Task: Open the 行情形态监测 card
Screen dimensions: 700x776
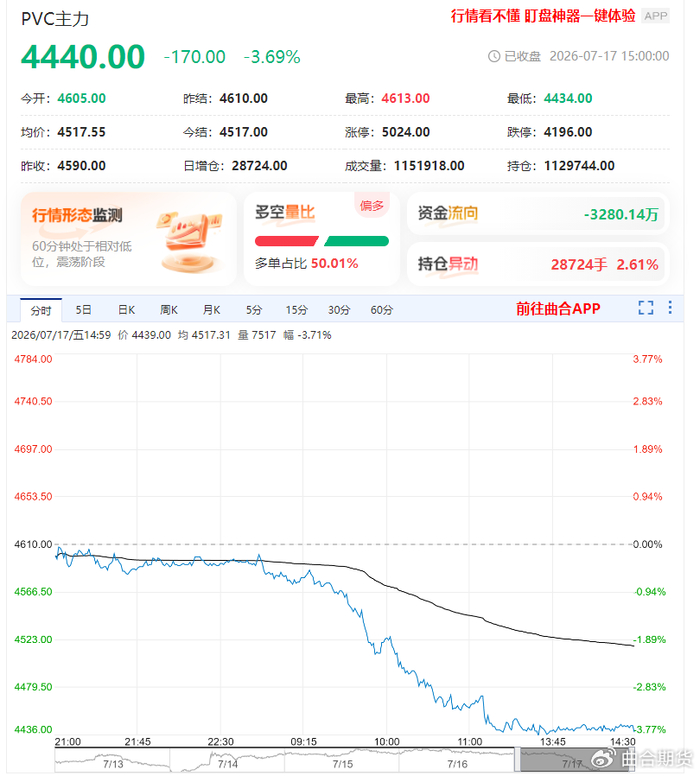Action: pos(129,239)
